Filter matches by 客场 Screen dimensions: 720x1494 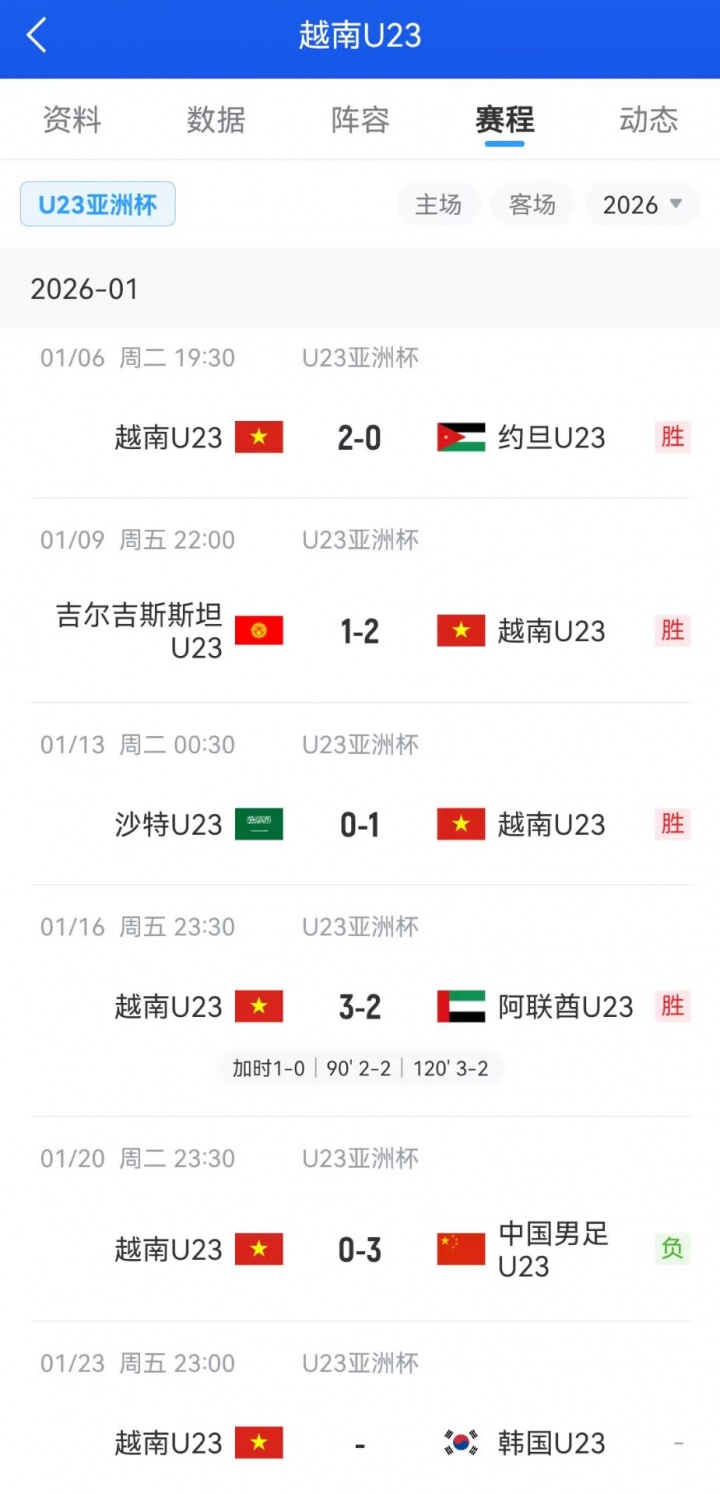pyautogui.click(x=532, y=205)
